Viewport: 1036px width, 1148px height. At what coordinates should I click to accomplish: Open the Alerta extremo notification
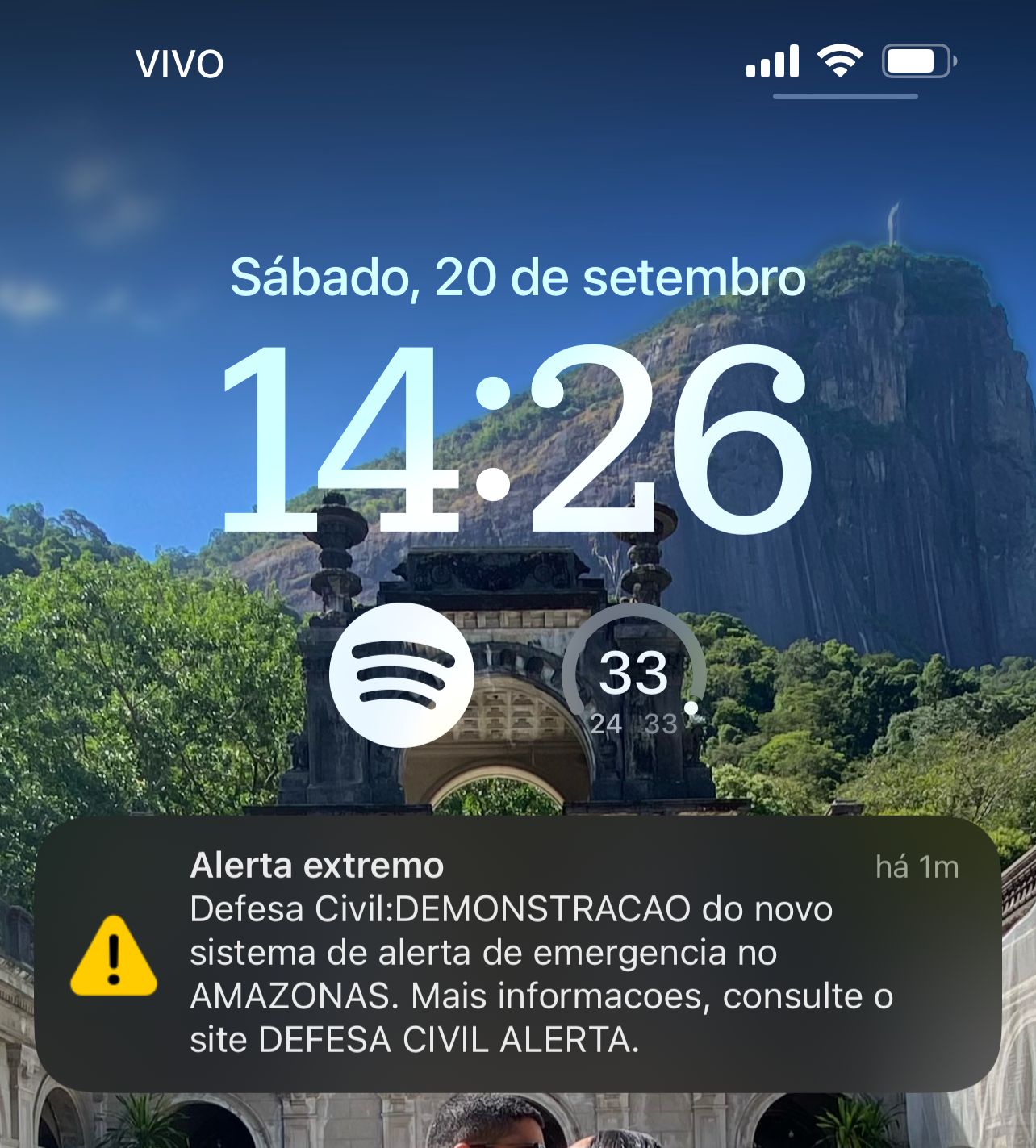[x=315, y=866]
